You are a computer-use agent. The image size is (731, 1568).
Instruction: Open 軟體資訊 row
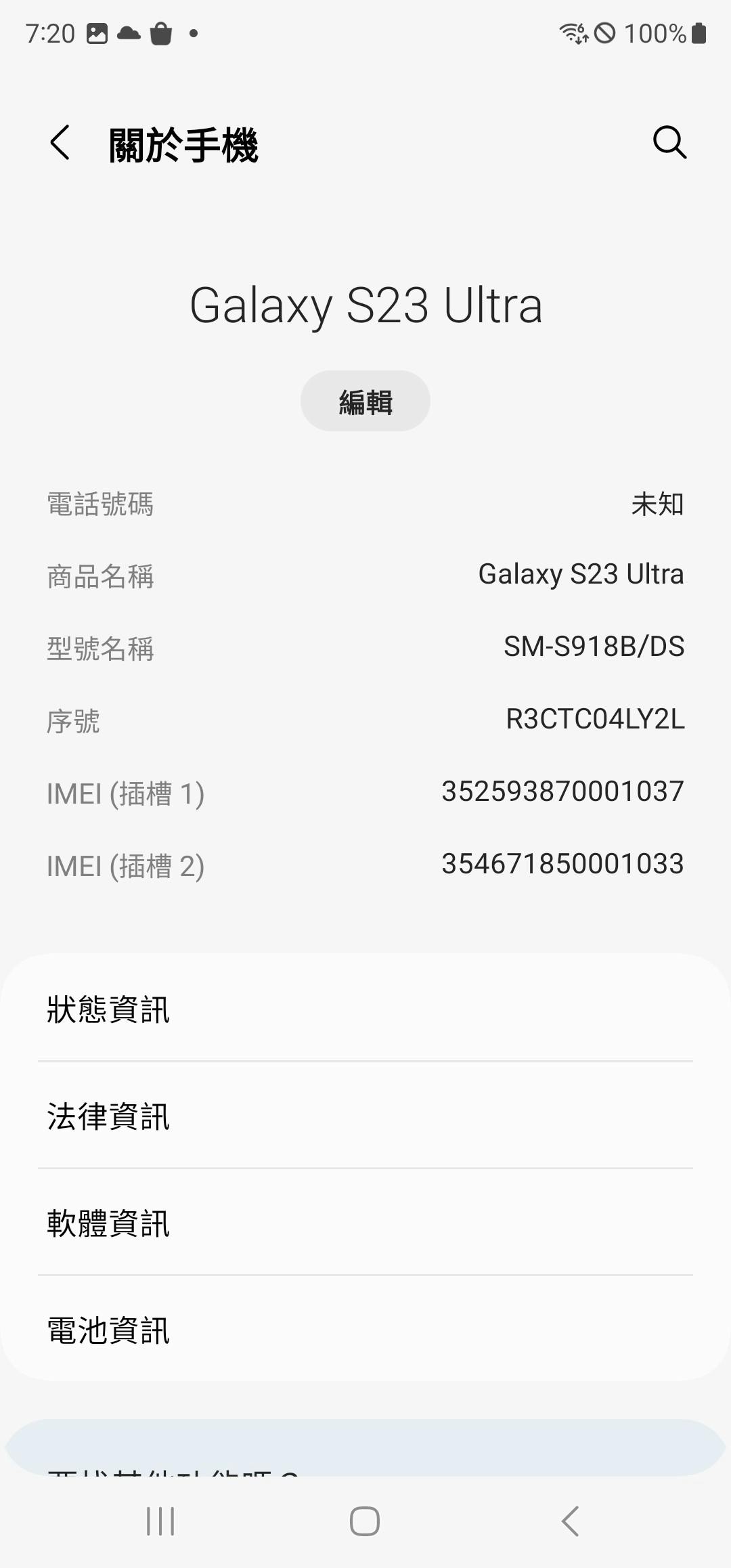[x=365, y=1223]
